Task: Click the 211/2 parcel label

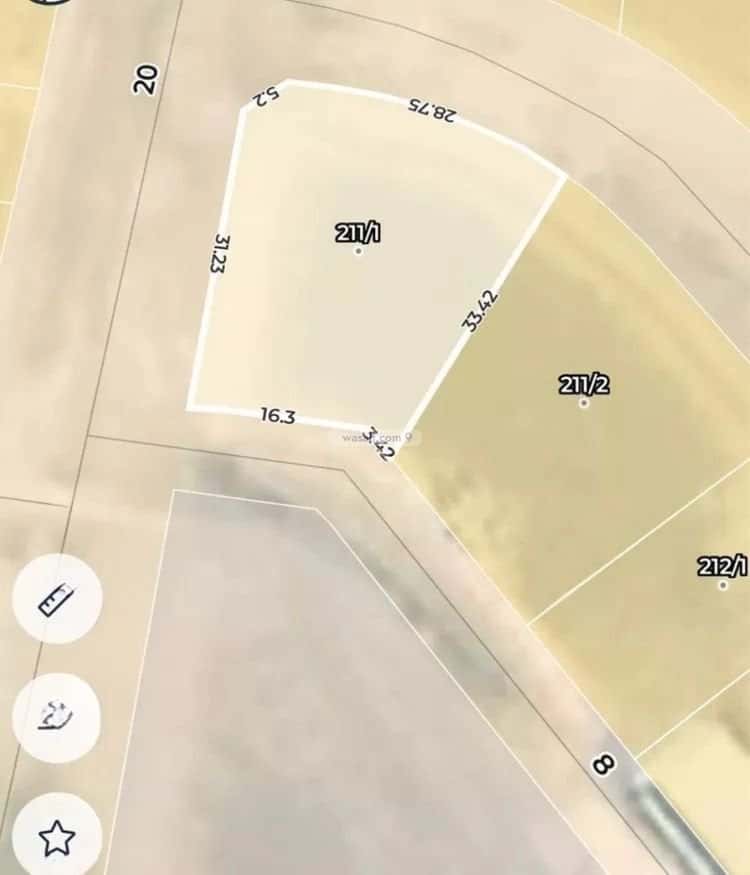Action: (x=583, y=382)
